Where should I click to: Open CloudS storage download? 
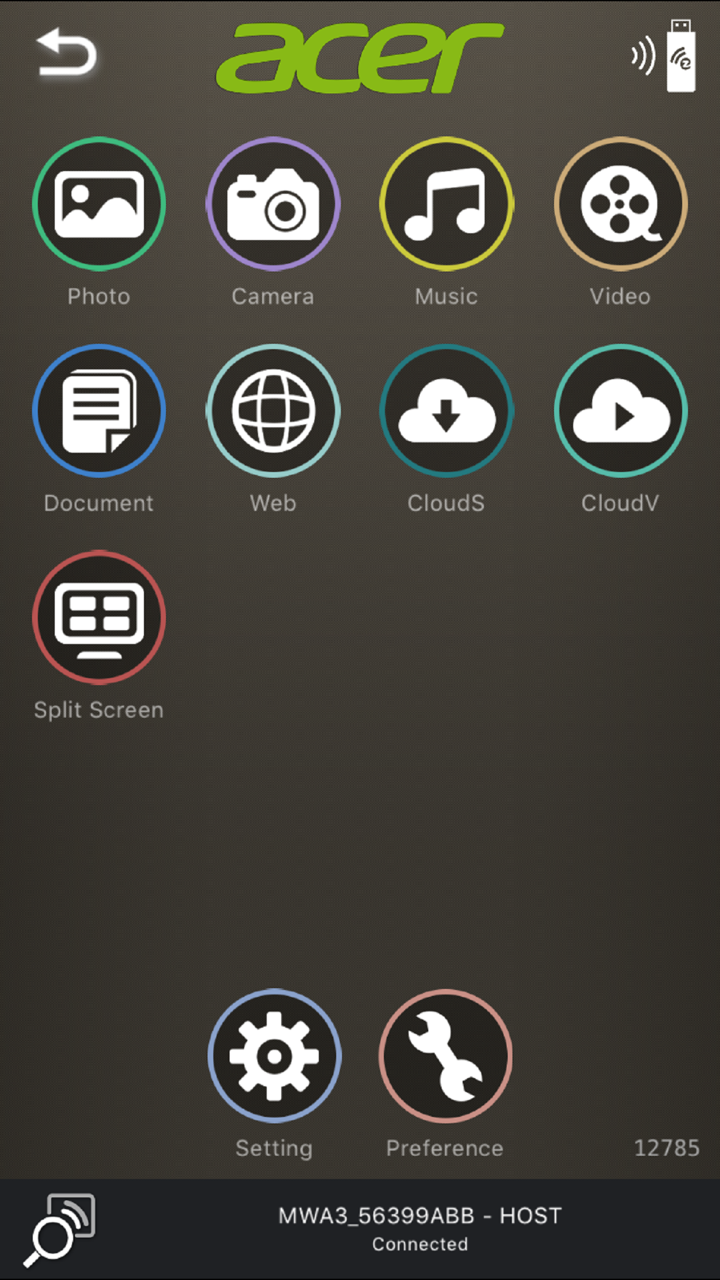[x=446, y=410]
